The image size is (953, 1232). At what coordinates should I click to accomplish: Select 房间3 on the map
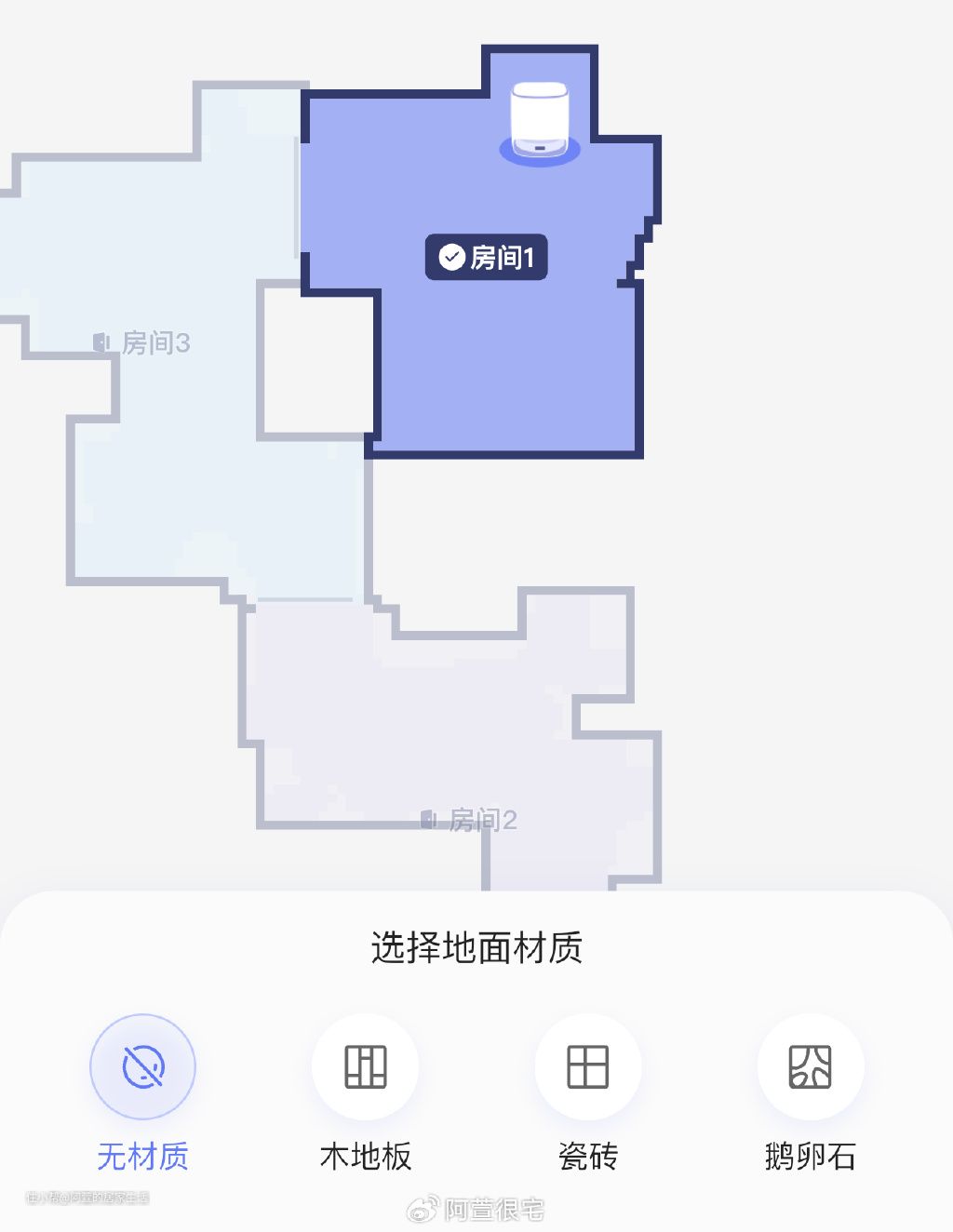143,343
